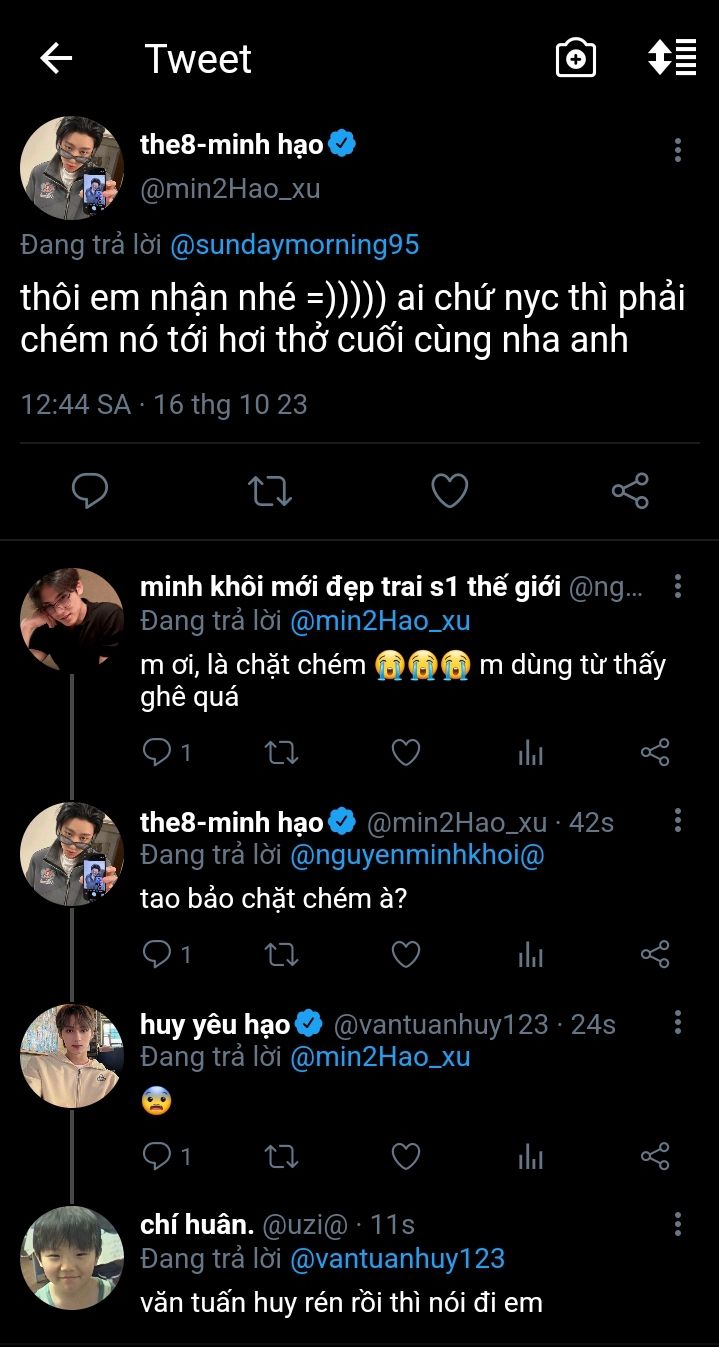Share huy yêu hạo's reply
The height and width of the screenshot is (1347, 719).
655,1157
